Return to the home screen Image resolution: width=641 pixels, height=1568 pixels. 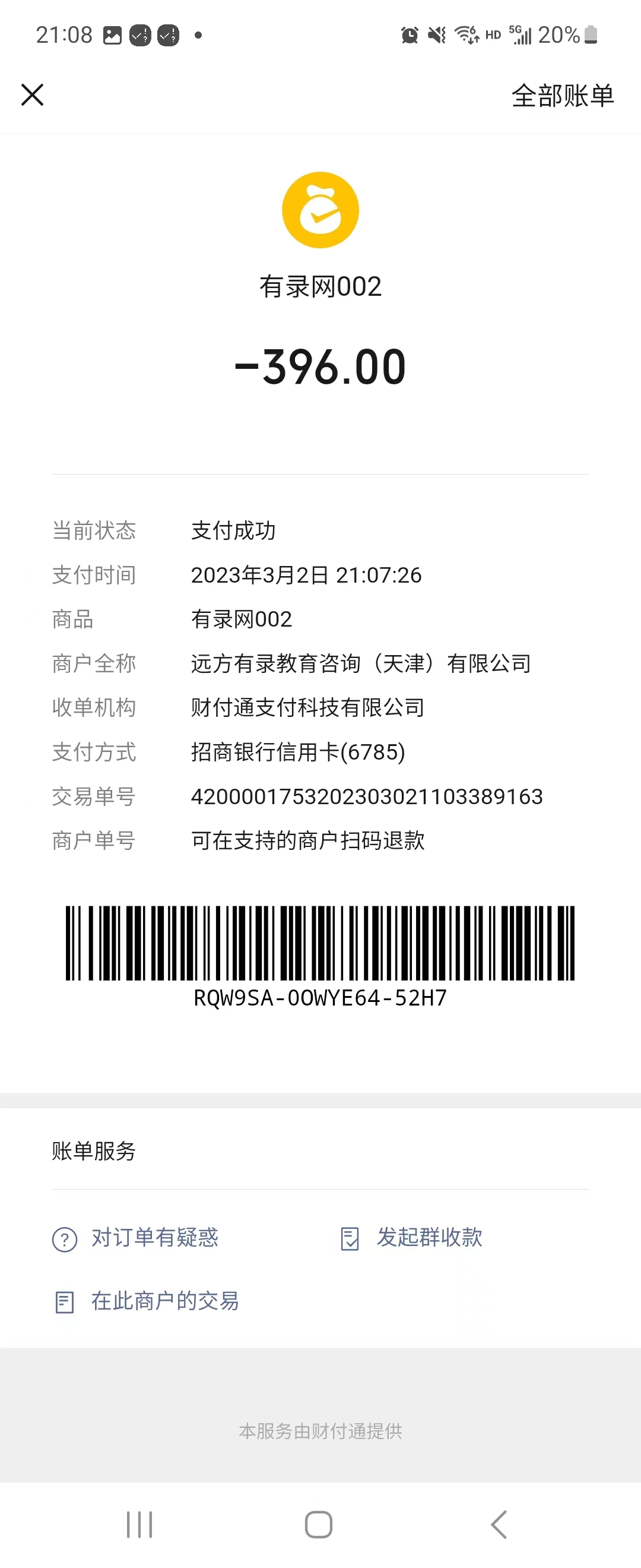319,1524
